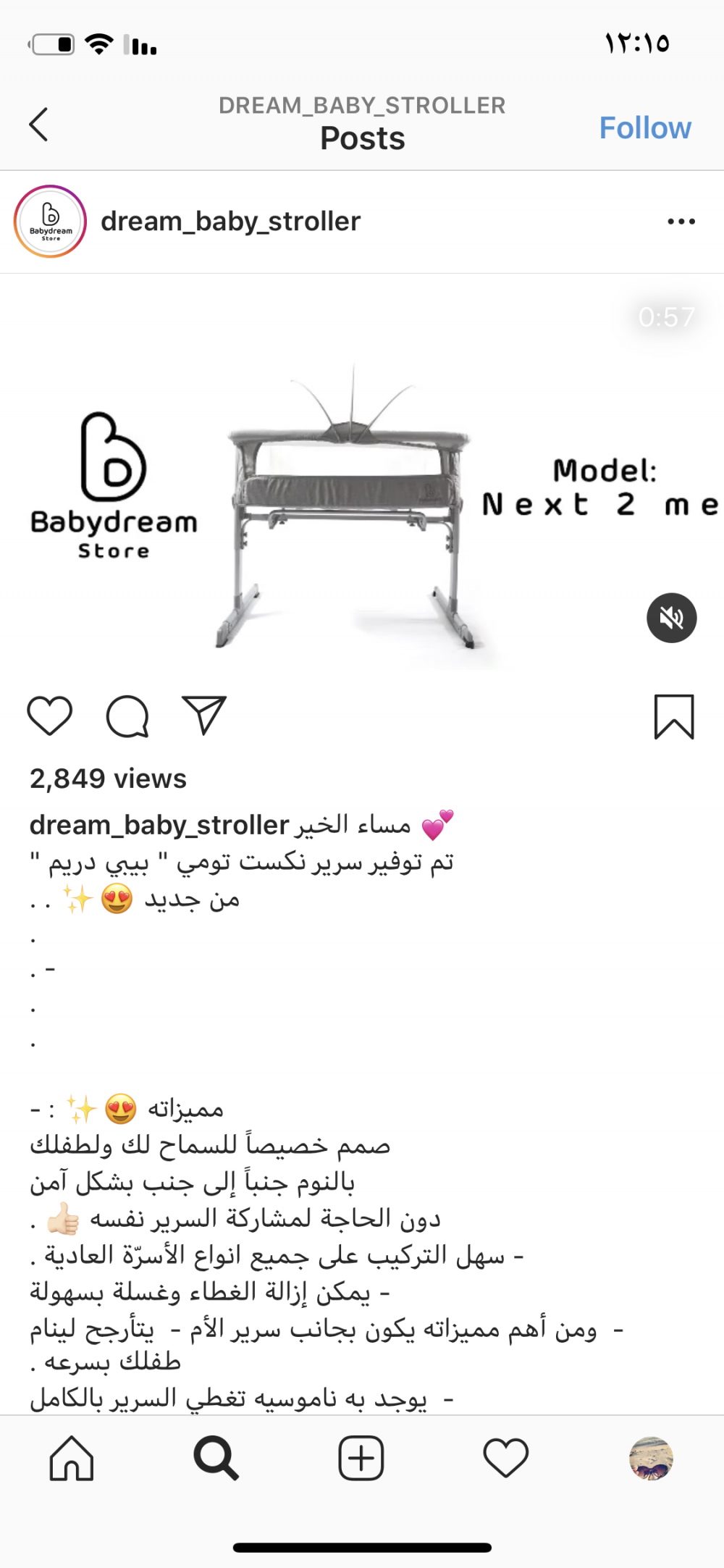The image size is (724, 1568).
Task: Open dream_baby_stroller profile picture
Action: [50, 222]
